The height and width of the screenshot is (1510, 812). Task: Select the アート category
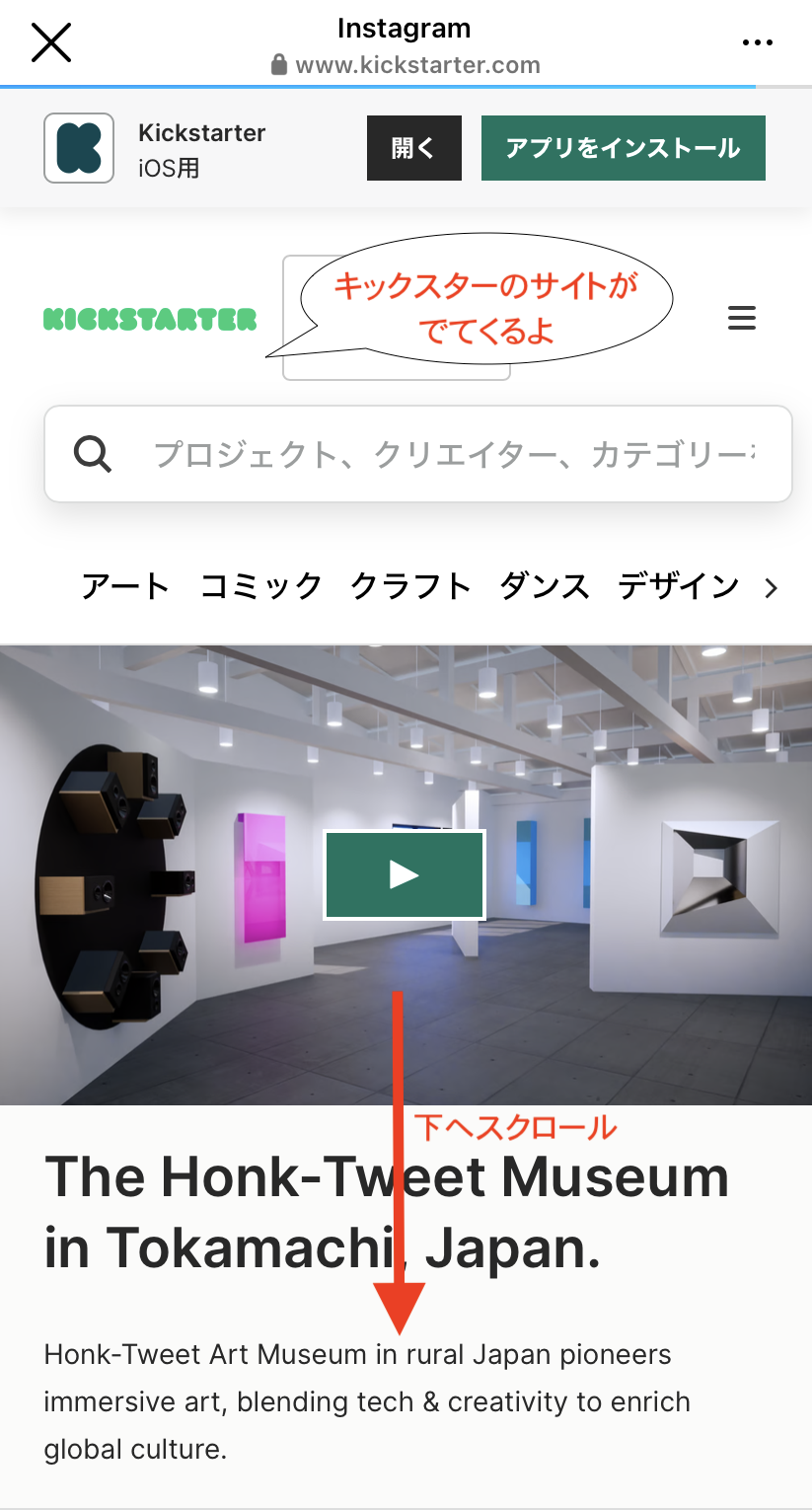[125, 586]
